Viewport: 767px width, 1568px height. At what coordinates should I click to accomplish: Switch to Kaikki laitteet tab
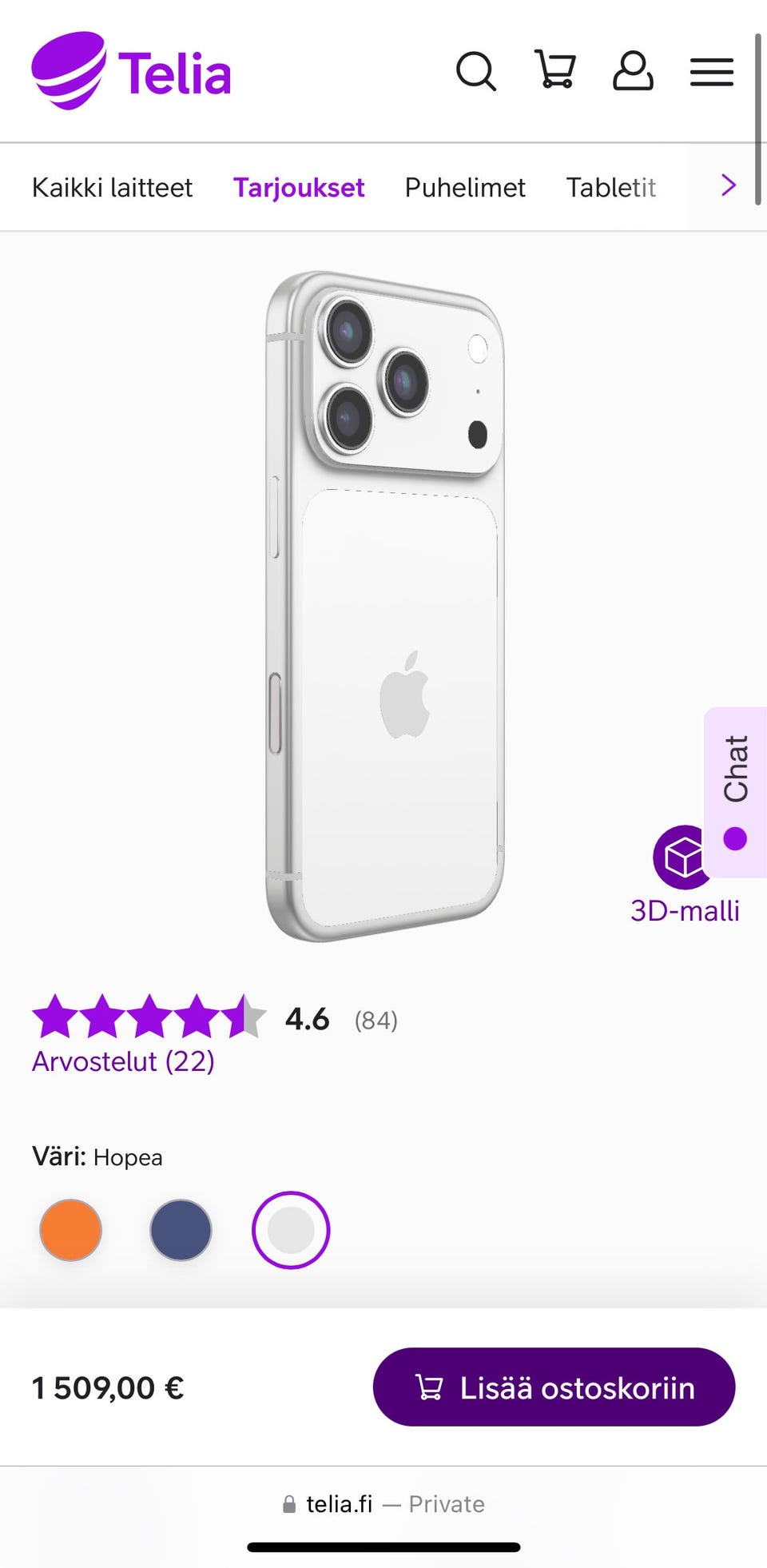point(113,188)
